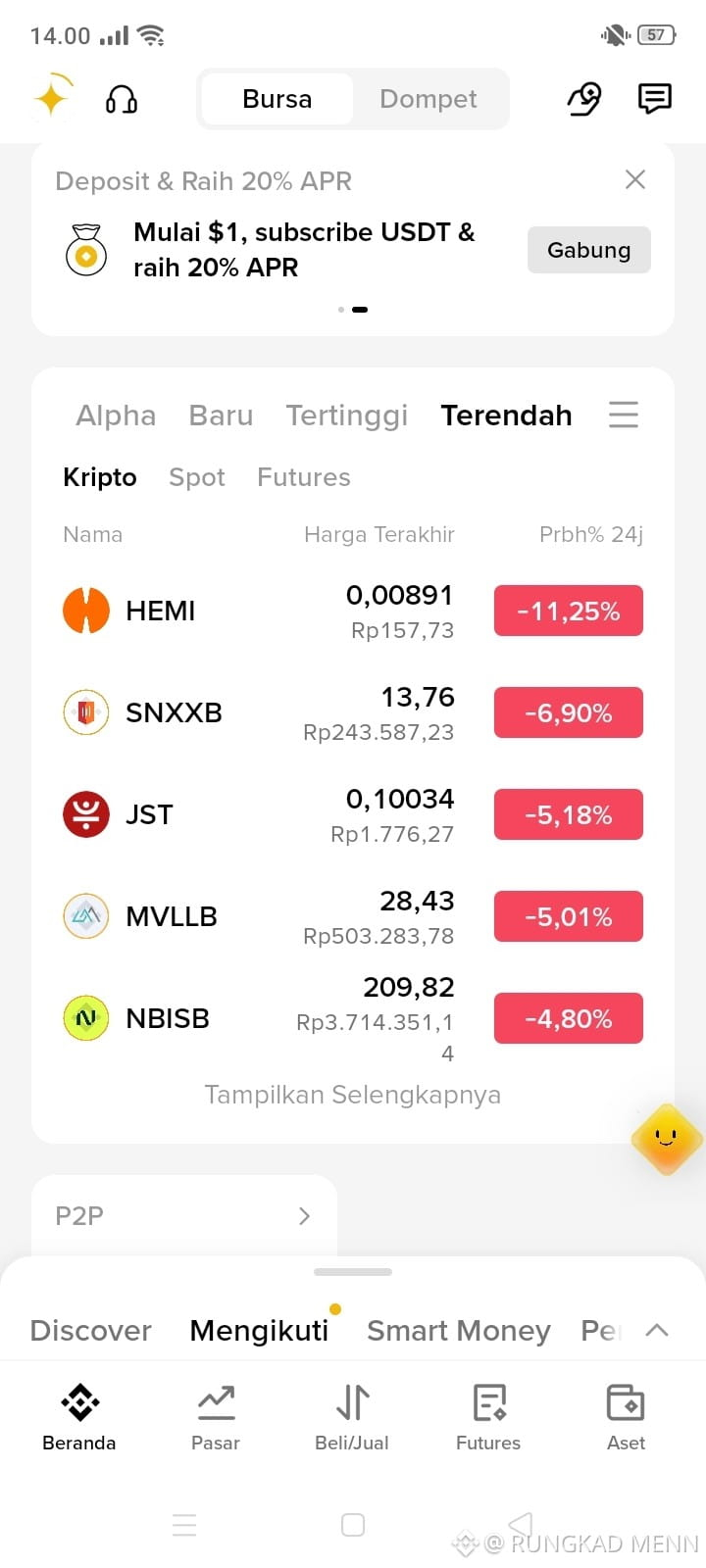The width and height of the screenshot is (706, 1568).
Task: Select the Tertinggi tab
Action: tap(347, 416)
